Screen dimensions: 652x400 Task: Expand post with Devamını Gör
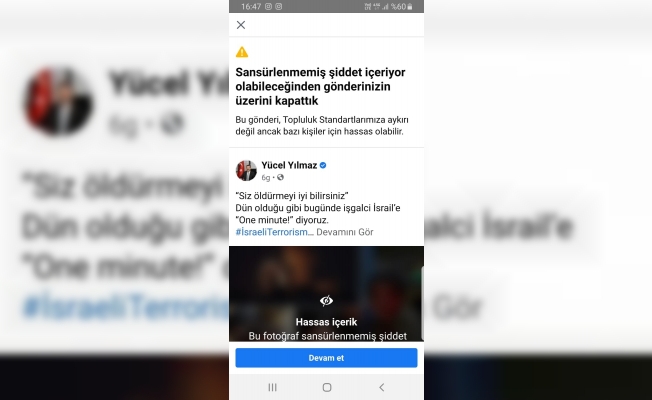[x=345, y=232]
